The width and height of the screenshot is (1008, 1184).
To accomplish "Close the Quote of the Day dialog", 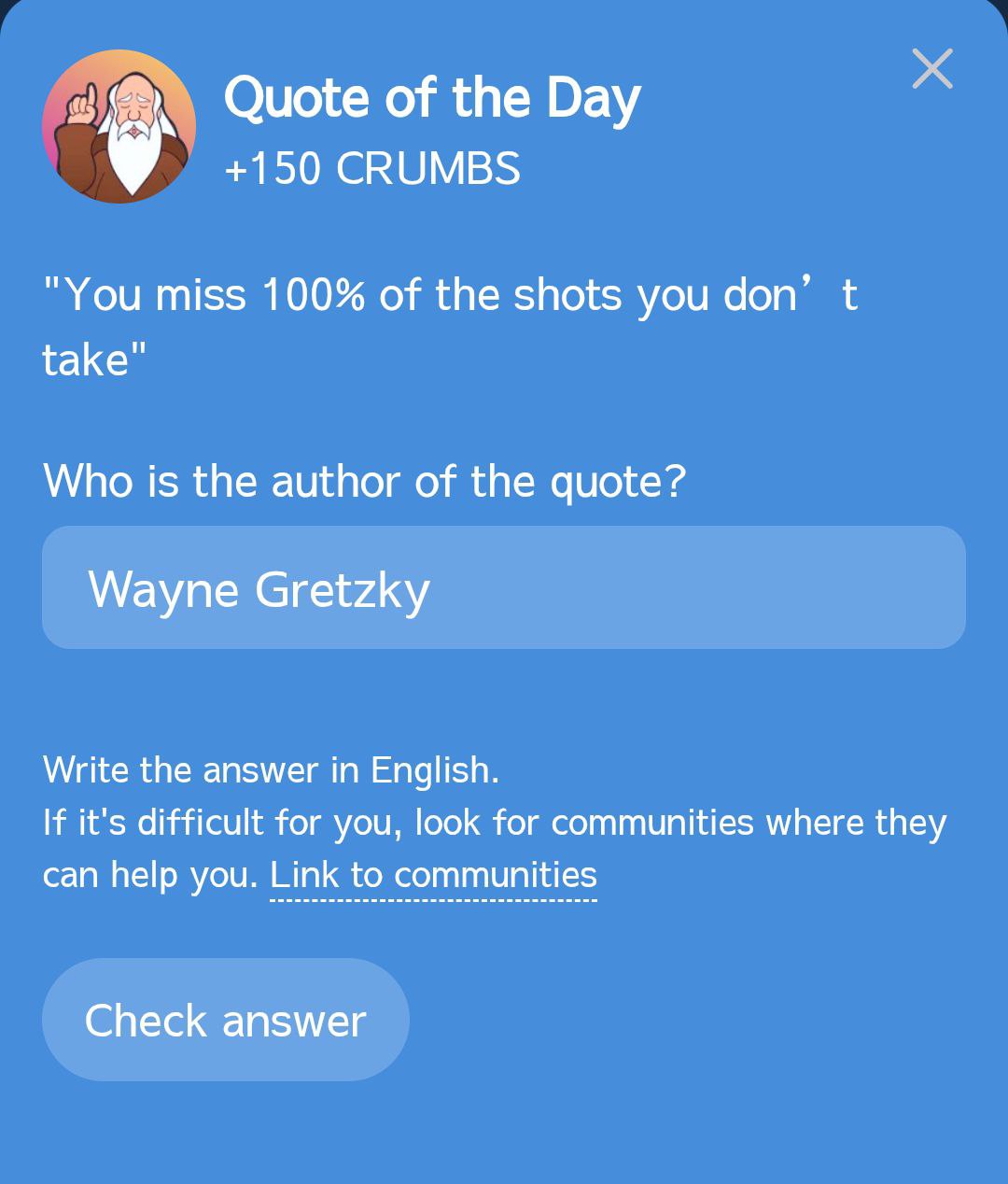I will coord(931,69).
